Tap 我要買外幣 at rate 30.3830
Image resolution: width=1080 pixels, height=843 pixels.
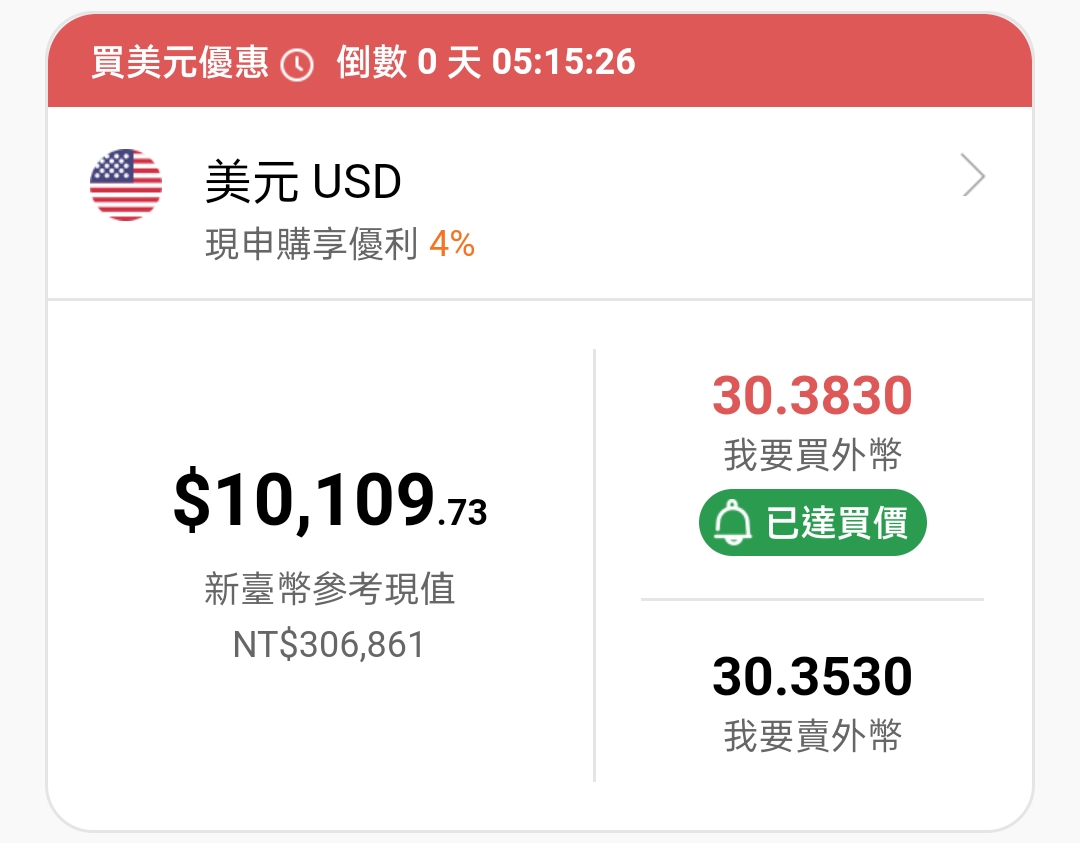click(812, 420)
